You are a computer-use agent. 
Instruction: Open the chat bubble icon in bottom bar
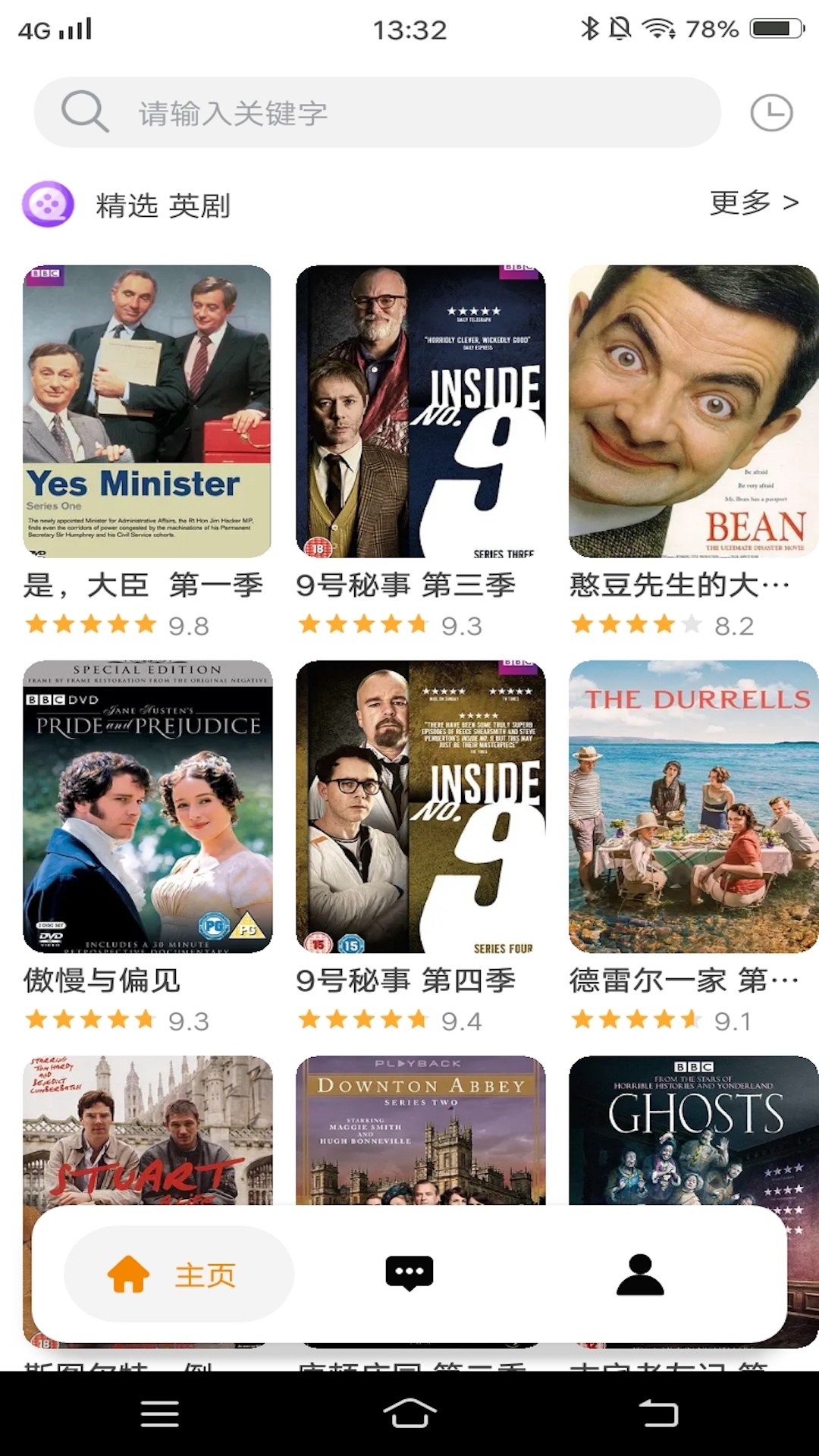(409, 1273)
